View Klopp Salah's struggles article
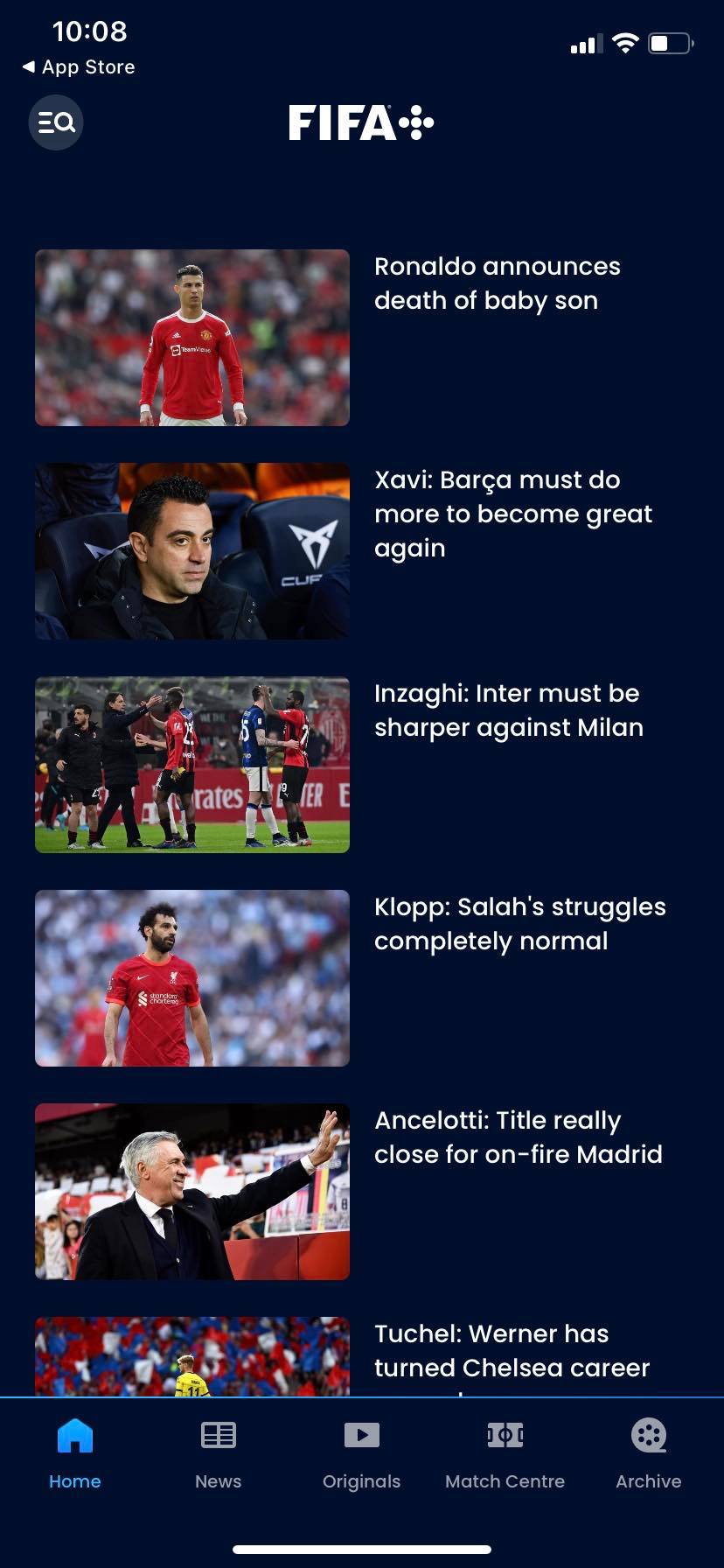The height and width of the screenshot is (1568, 724). tap(519, 924)
